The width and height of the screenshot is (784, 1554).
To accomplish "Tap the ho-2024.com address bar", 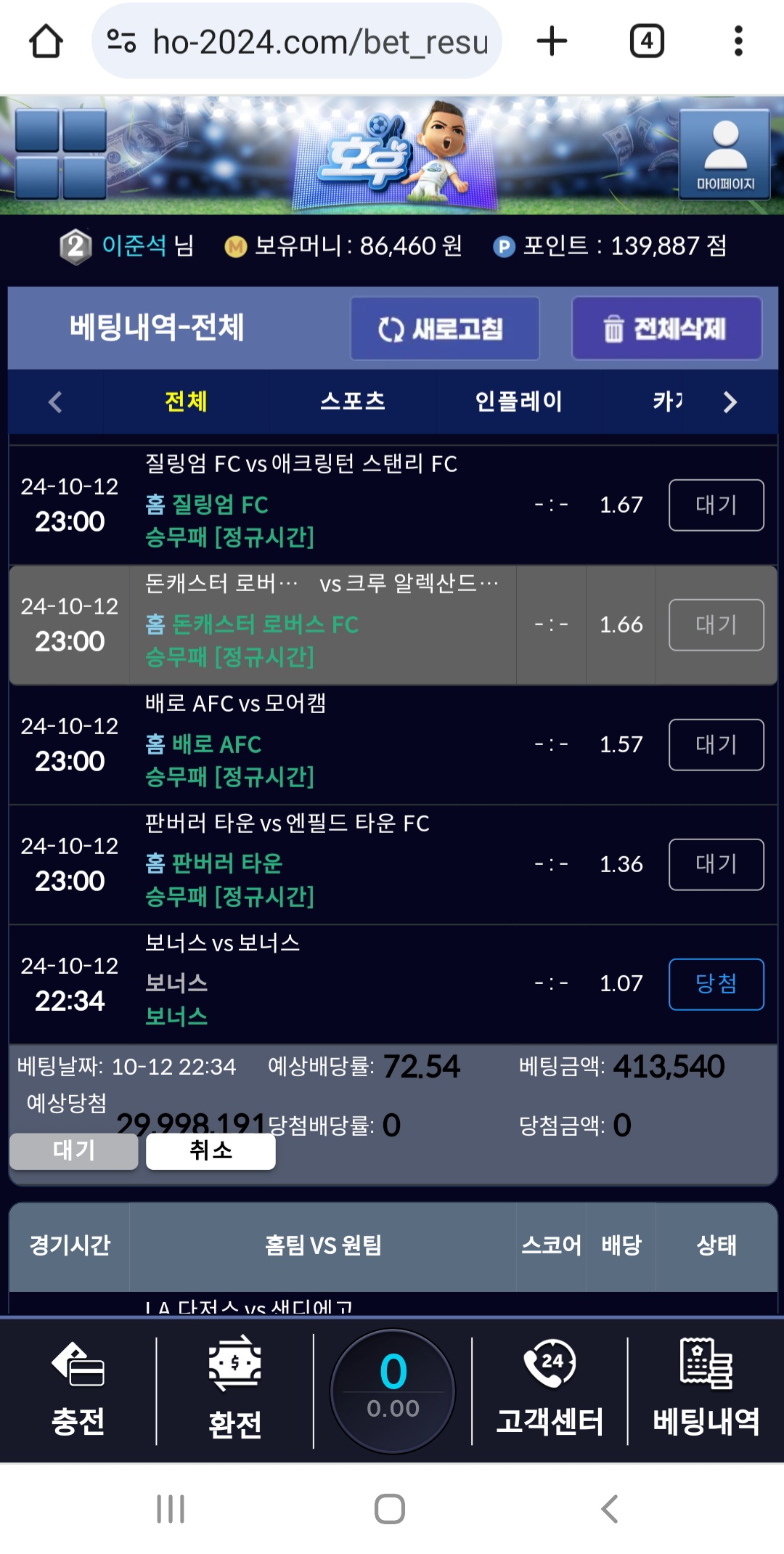I will (x=297, y=41).
